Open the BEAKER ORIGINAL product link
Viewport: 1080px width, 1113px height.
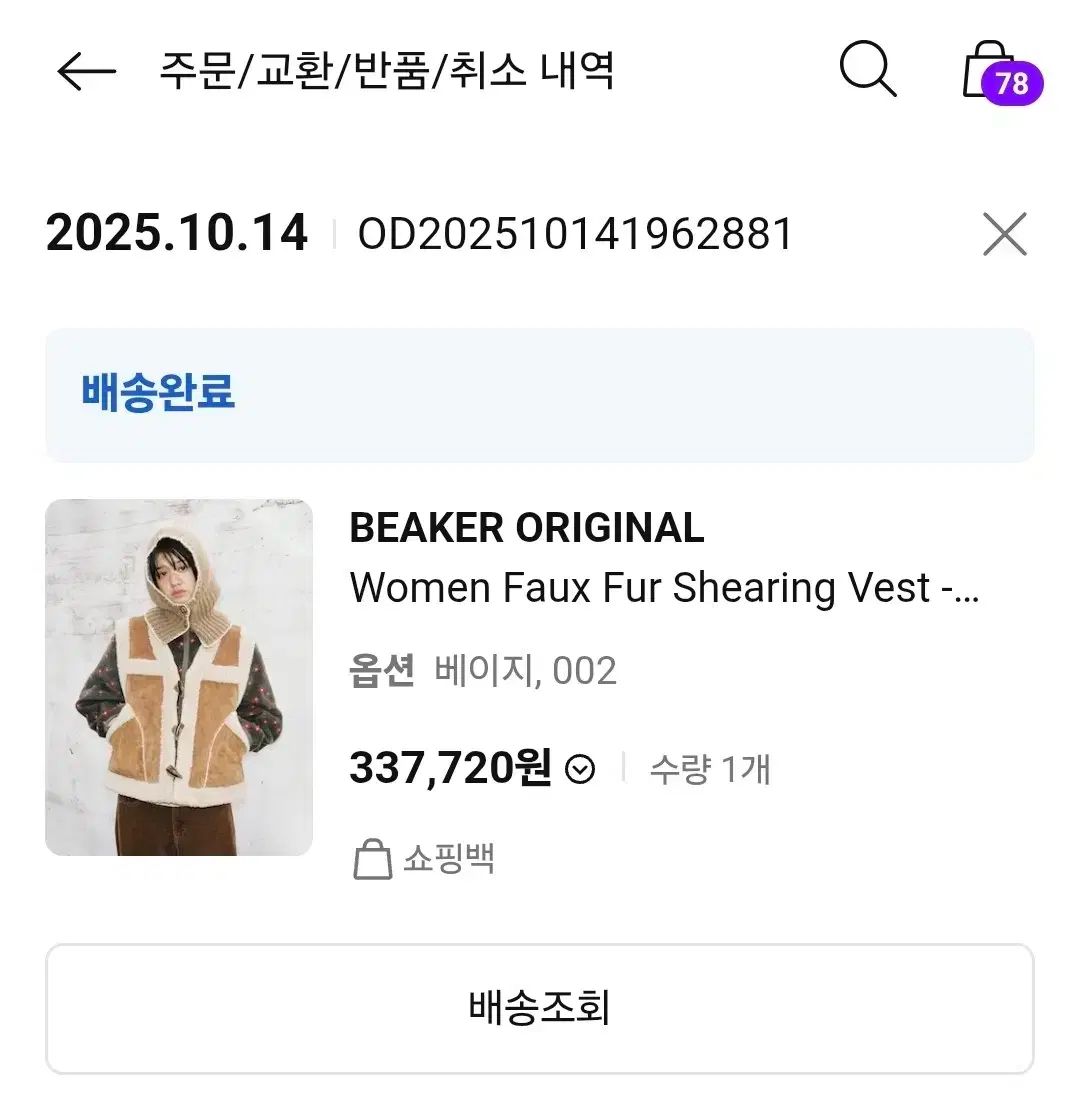pyautogui.click(x=528, y=528)
